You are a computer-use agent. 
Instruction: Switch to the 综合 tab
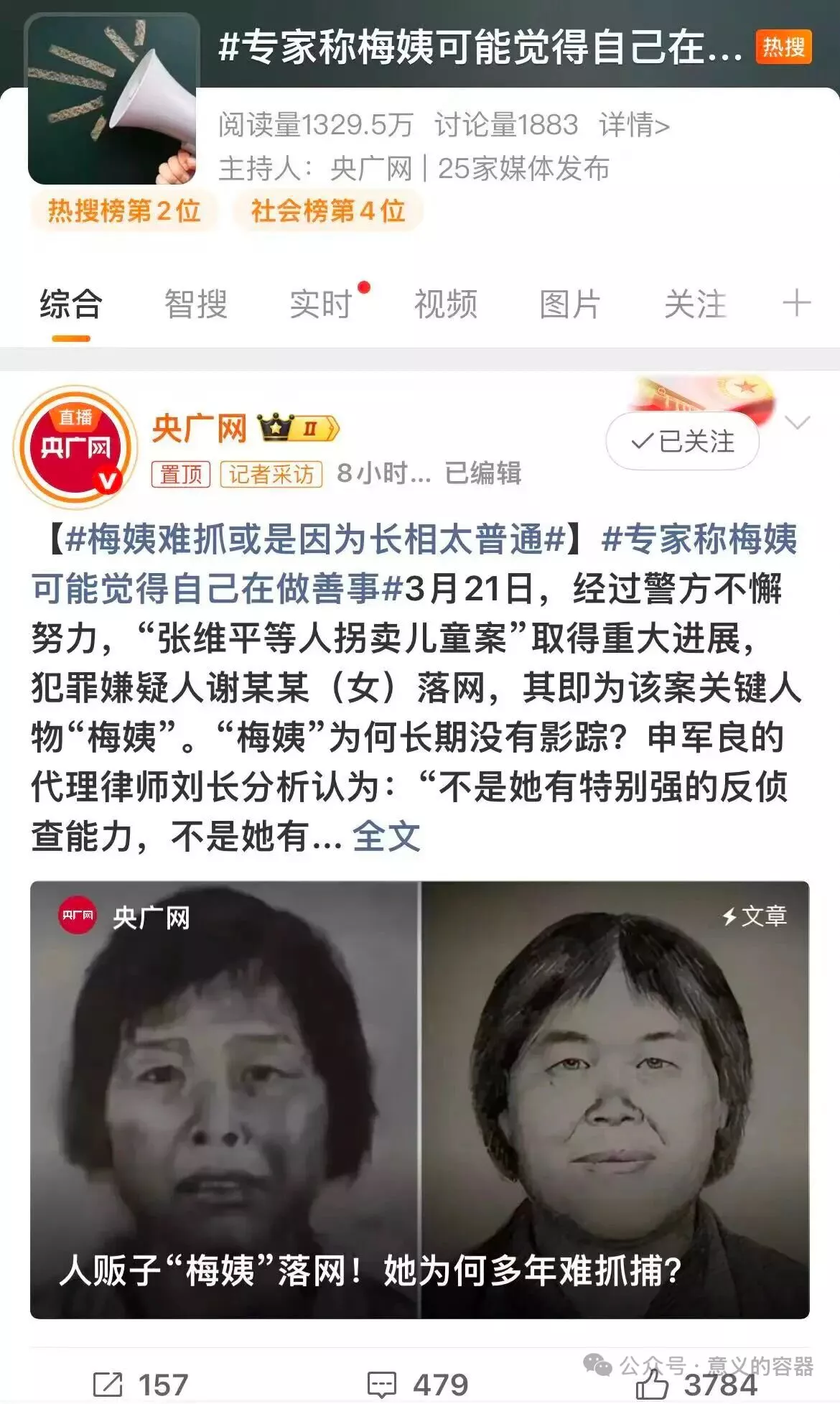point(70,304)
